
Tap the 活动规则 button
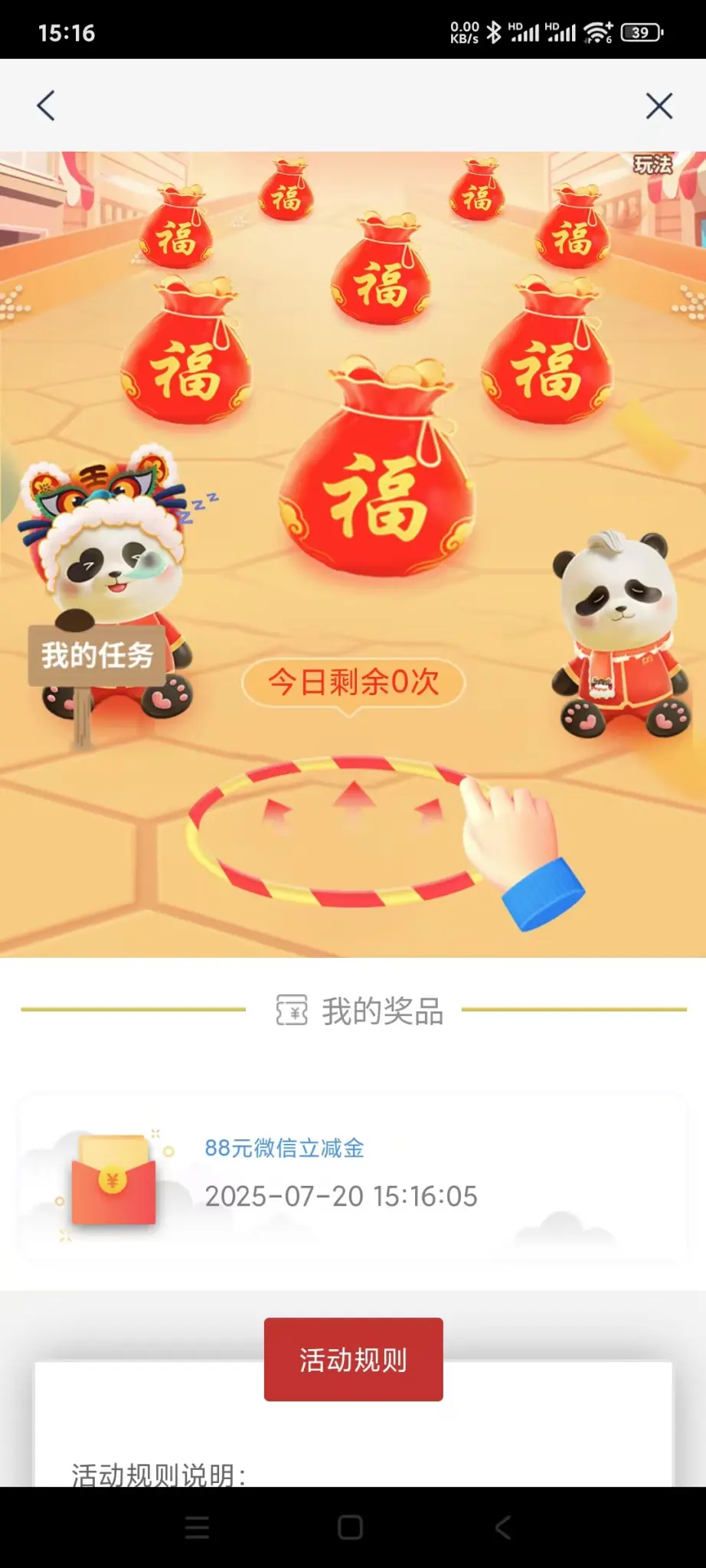[x=353, y=1360]
